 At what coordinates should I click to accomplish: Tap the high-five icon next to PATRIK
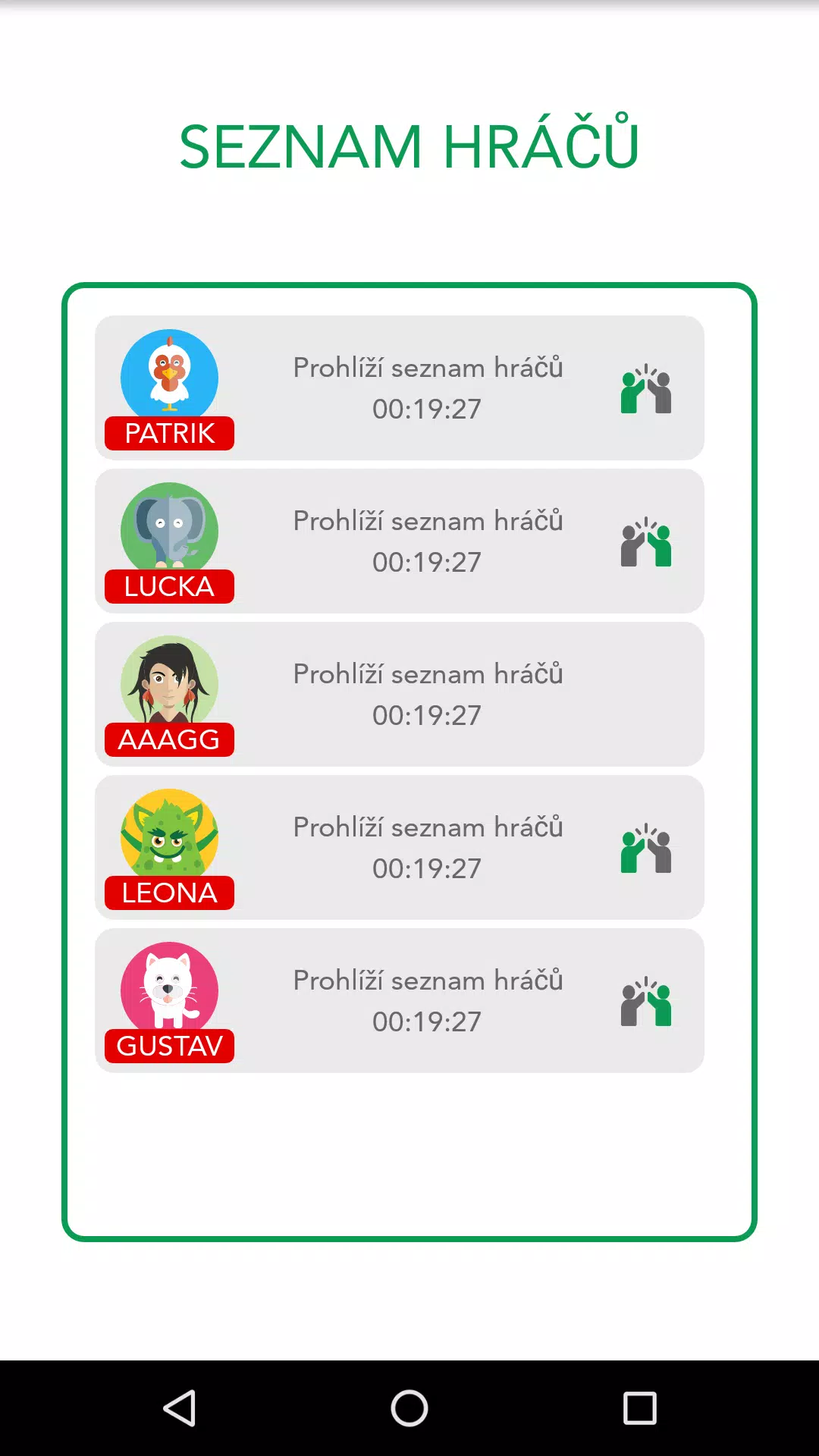pos(646,390)
